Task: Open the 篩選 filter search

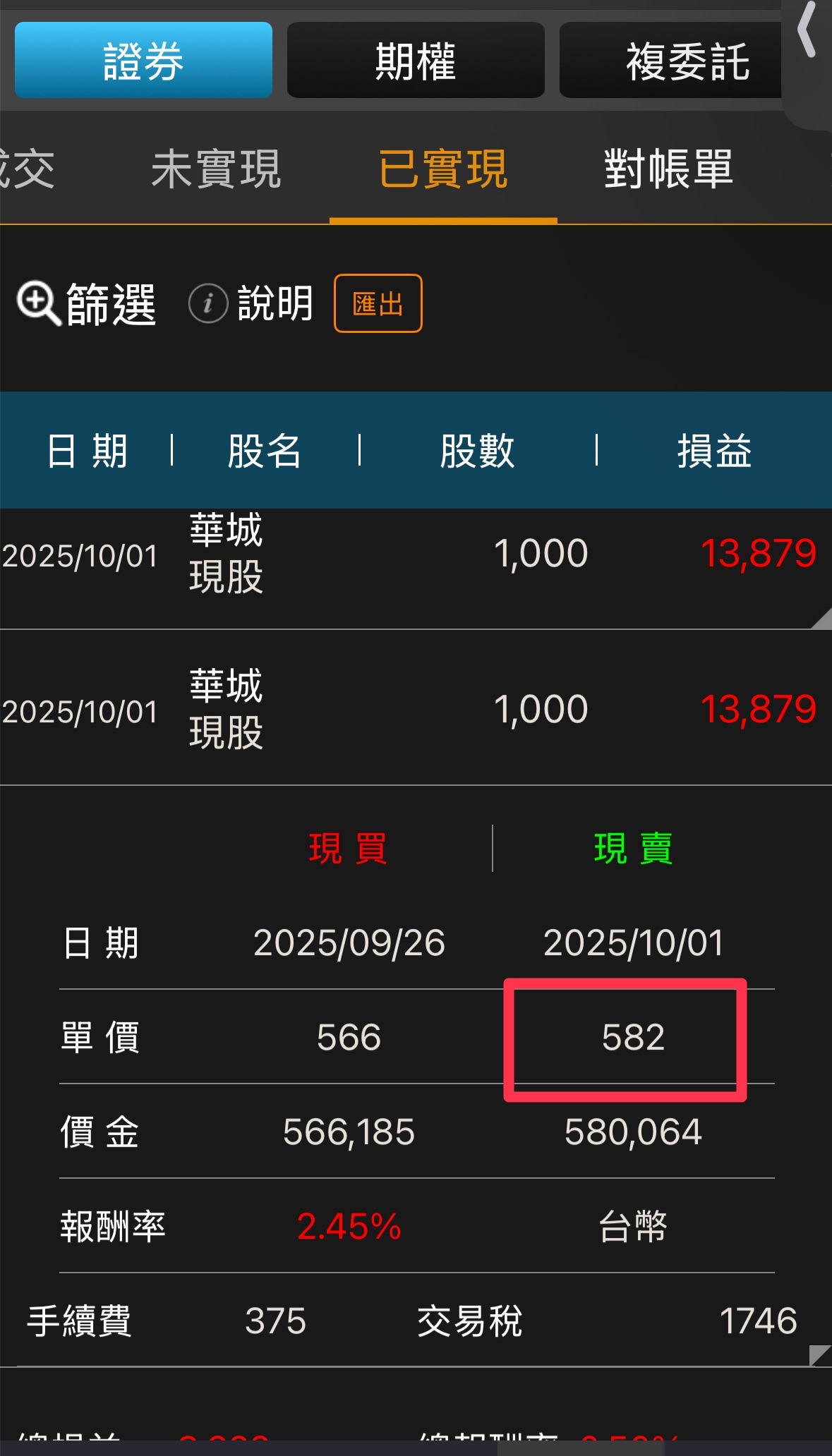Action: click(x=86, y=304)
